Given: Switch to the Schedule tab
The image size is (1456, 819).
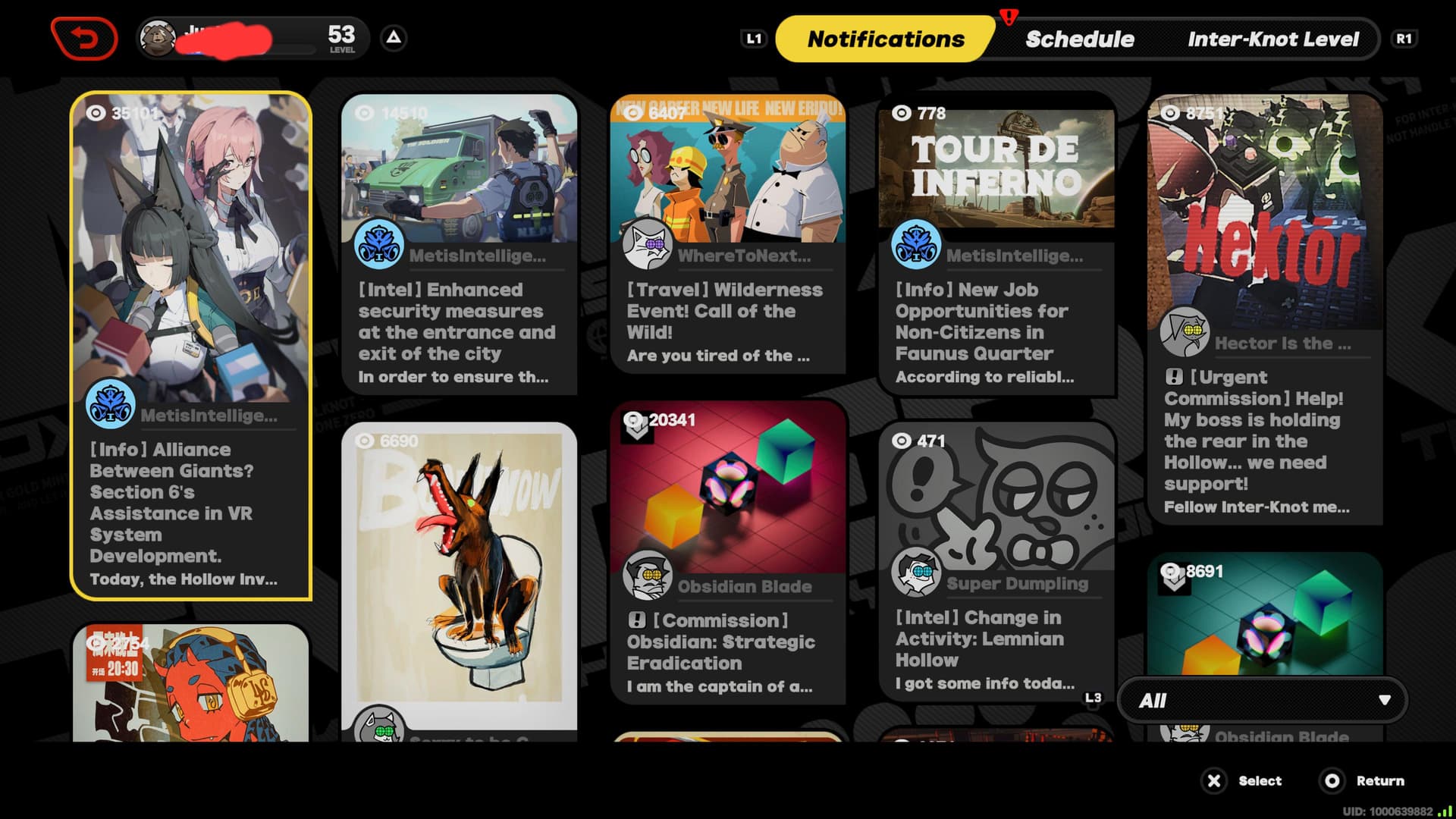Looking at the screenshot, I should (x=1079, y=39).
